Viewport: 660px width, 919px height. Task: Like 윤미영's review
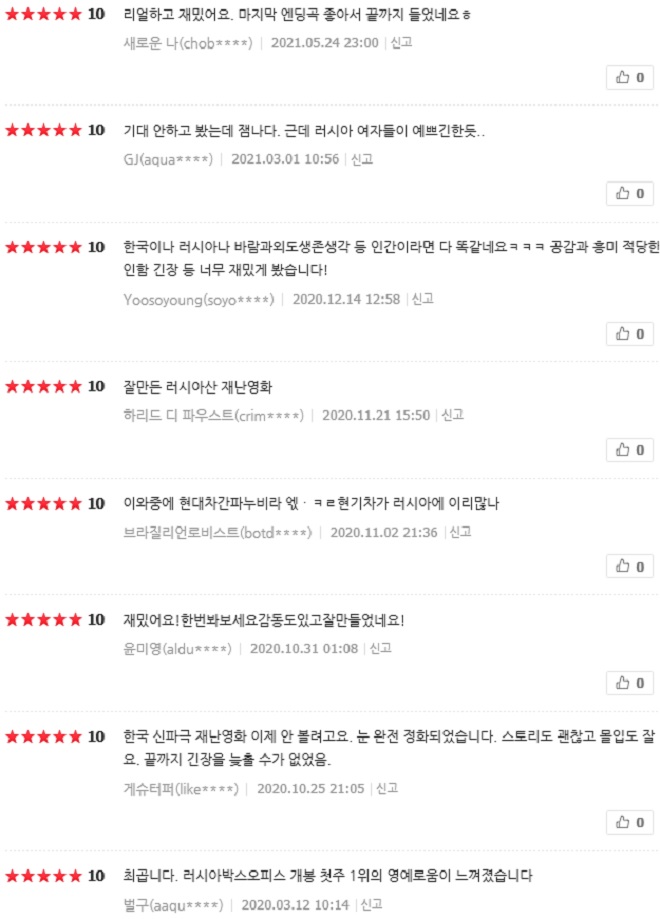pos(630,682)
